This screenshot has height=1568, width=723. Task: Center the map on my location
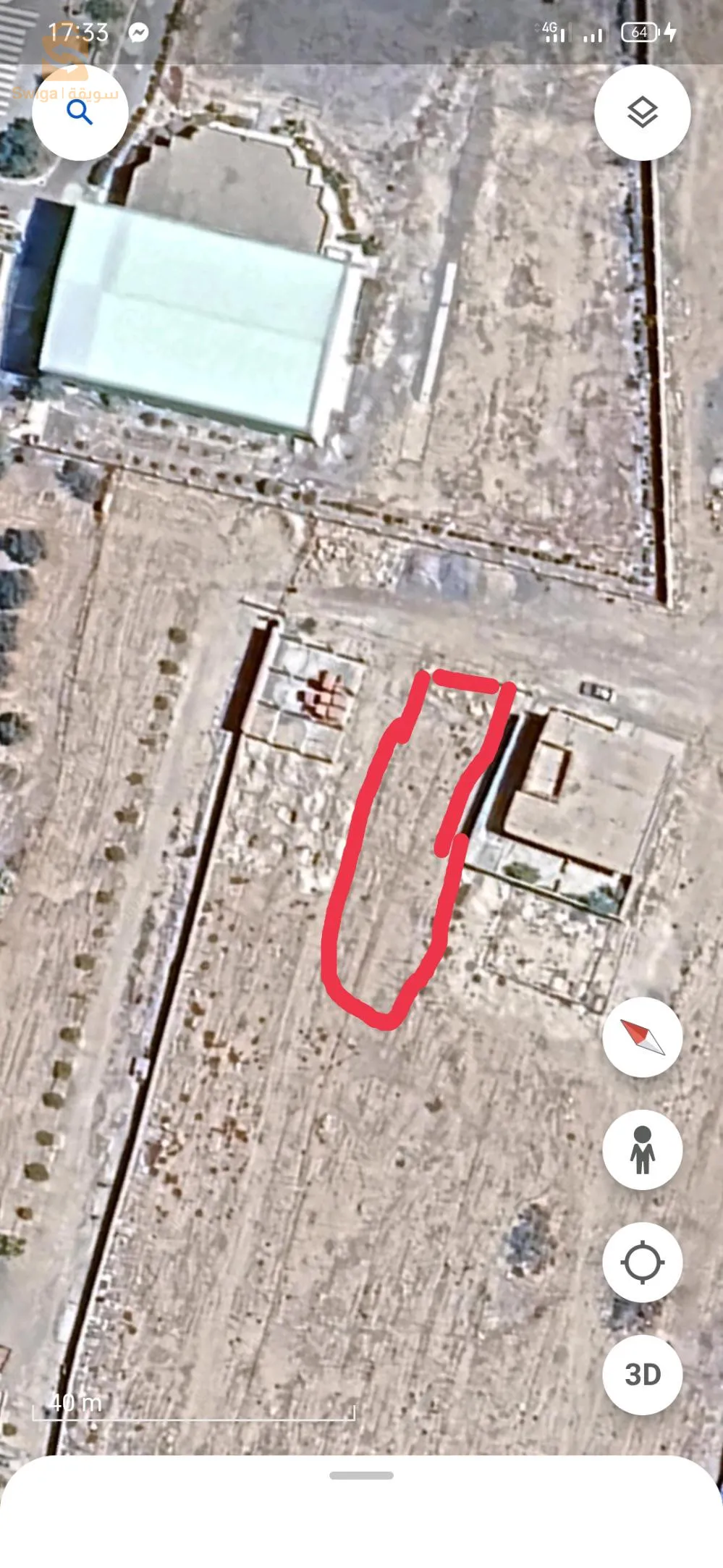pos(642,1263)
